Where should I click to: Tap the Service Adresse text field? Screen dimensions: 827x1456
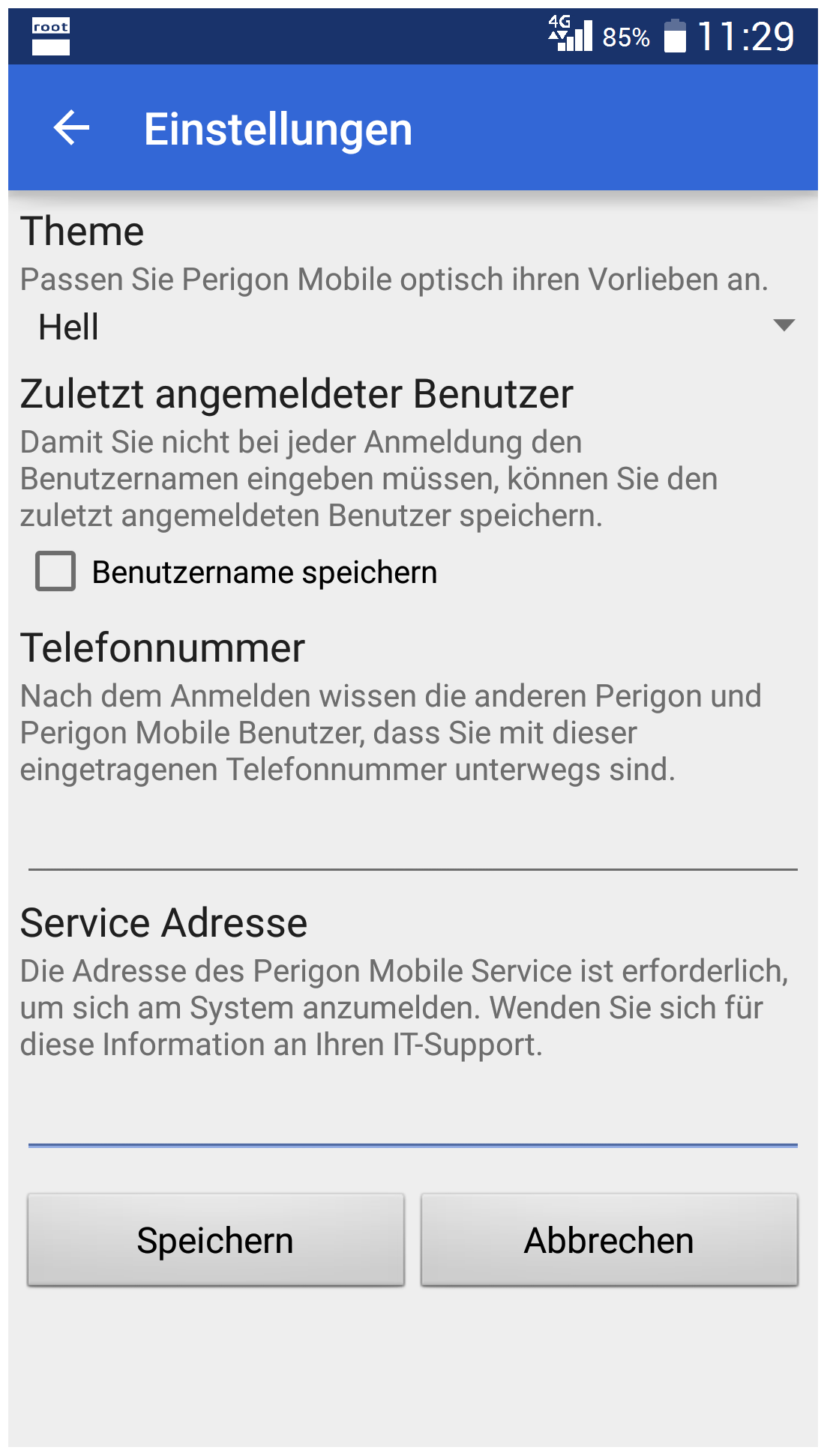(x=413, y=1115)
